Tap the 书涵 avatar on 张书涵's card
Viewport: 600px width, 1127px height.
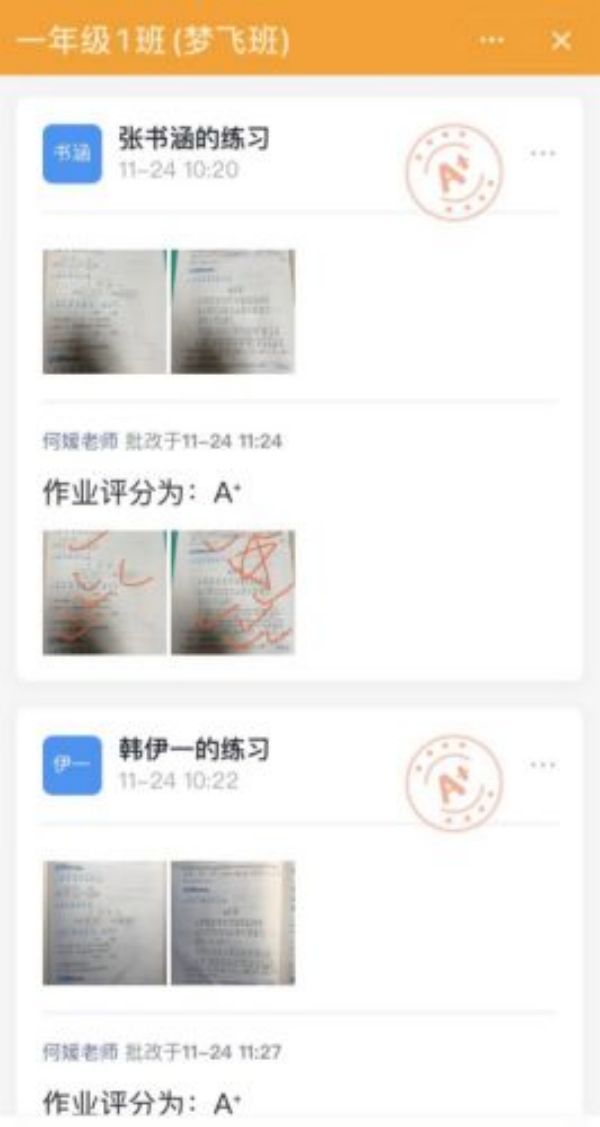pyautogui.click(x=72, y=154)
